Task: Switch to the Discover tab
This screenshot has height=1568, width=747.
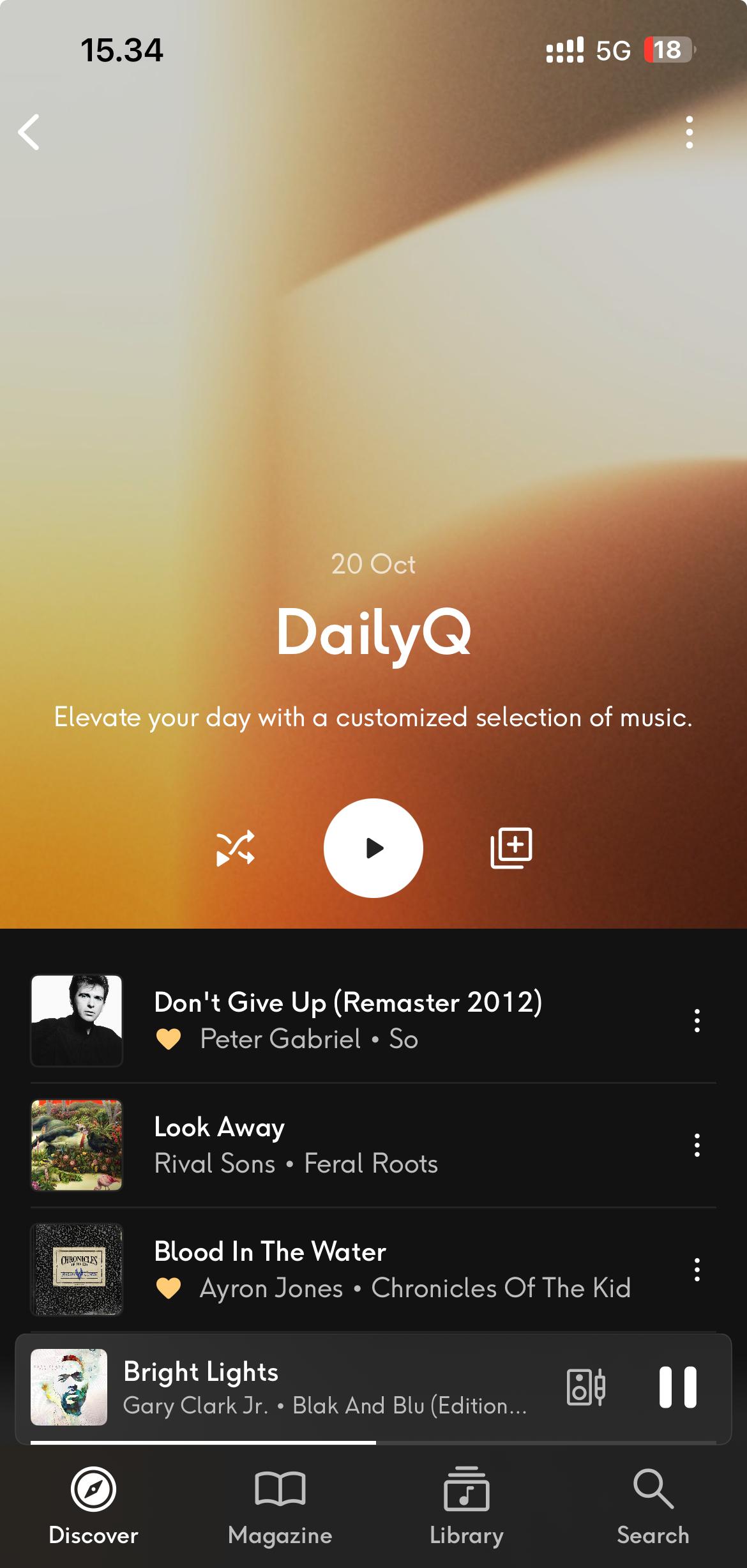Action: pos(93,1505)
